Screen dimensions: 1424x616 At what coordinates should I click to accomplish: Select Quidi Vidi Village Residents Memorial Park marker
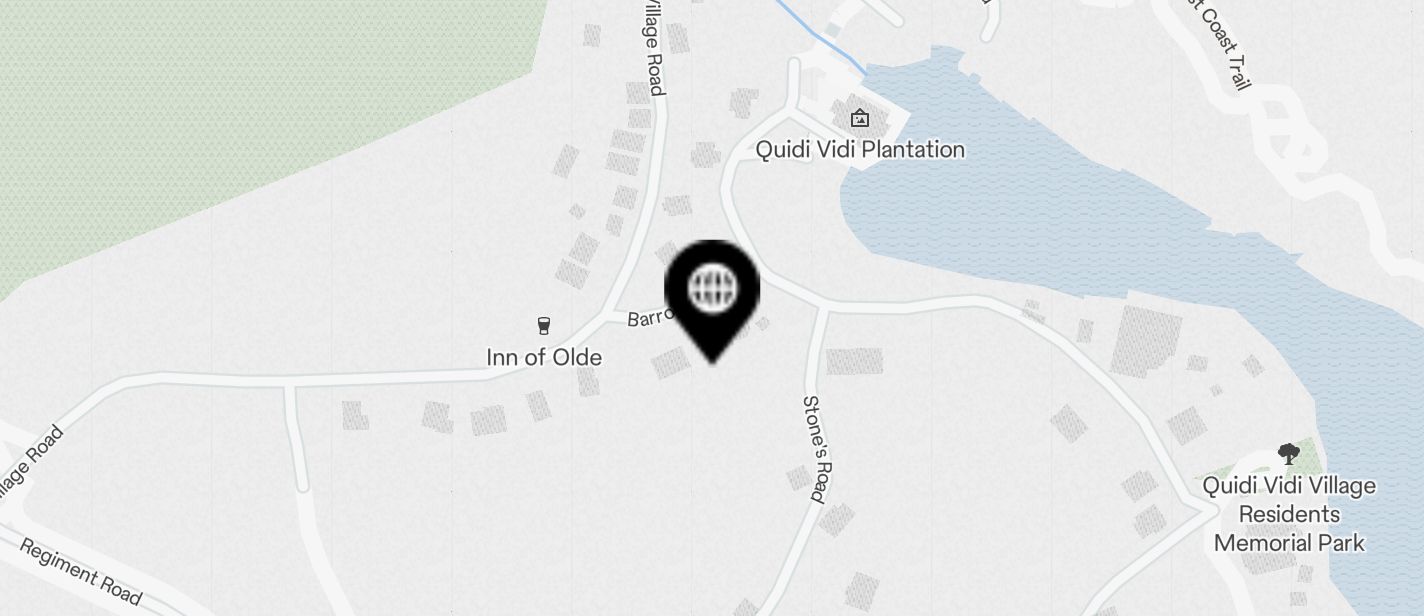(1289, 455)
